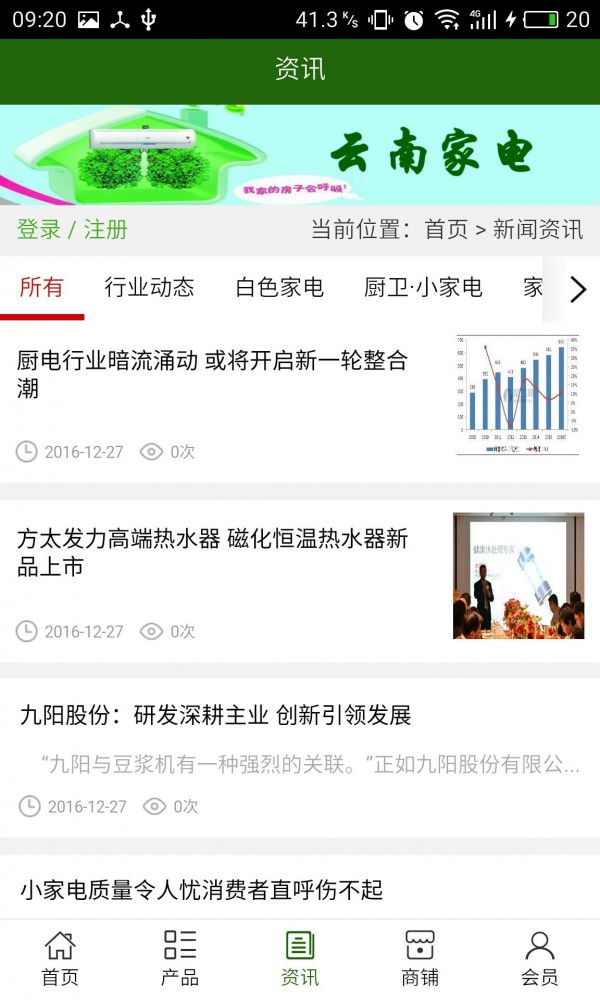Switch to the 行业动态 tab

(x=149, y=288)
